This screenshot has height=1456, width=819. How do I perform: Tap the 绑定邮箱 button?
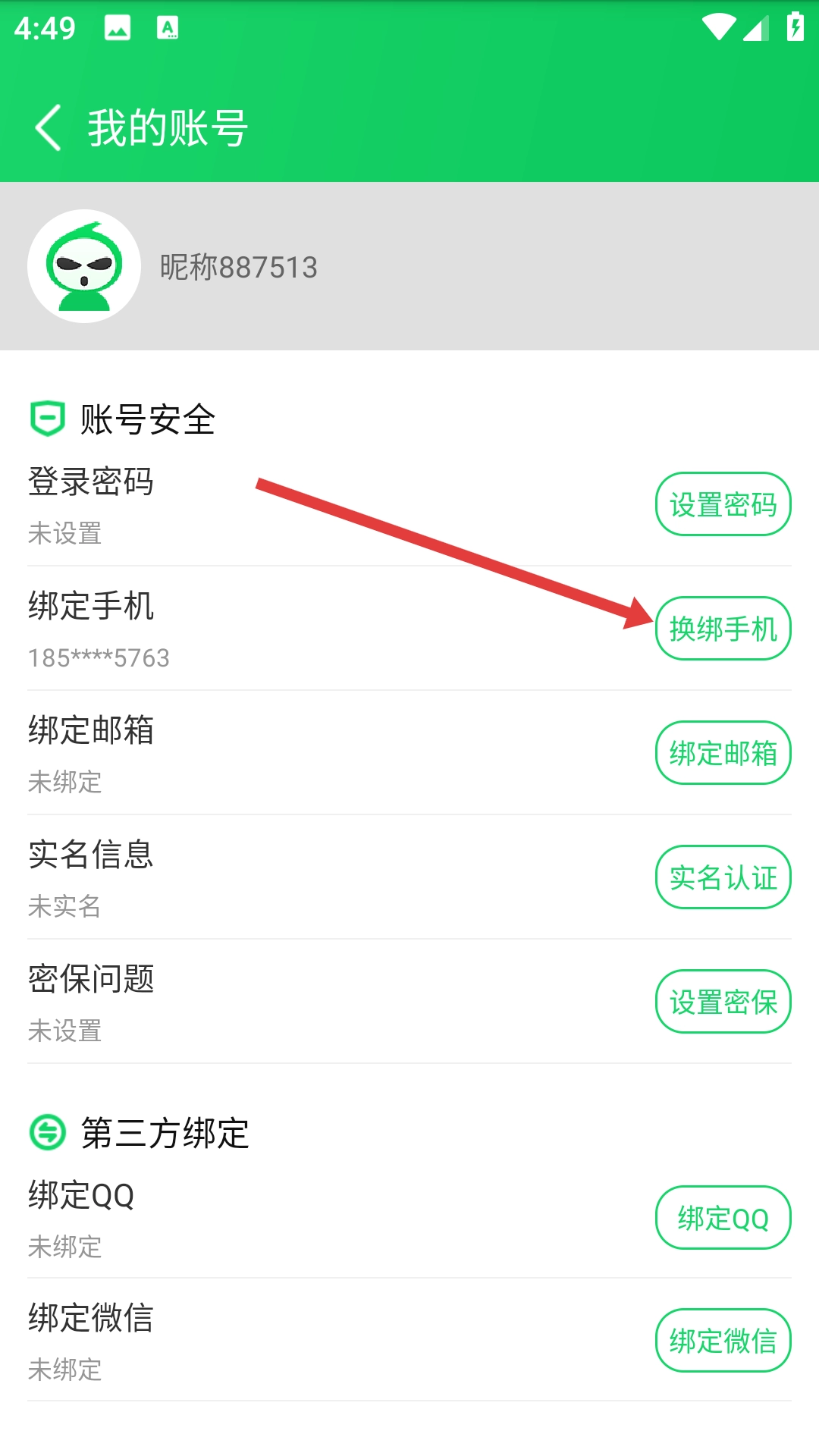[x=723, y=753]
